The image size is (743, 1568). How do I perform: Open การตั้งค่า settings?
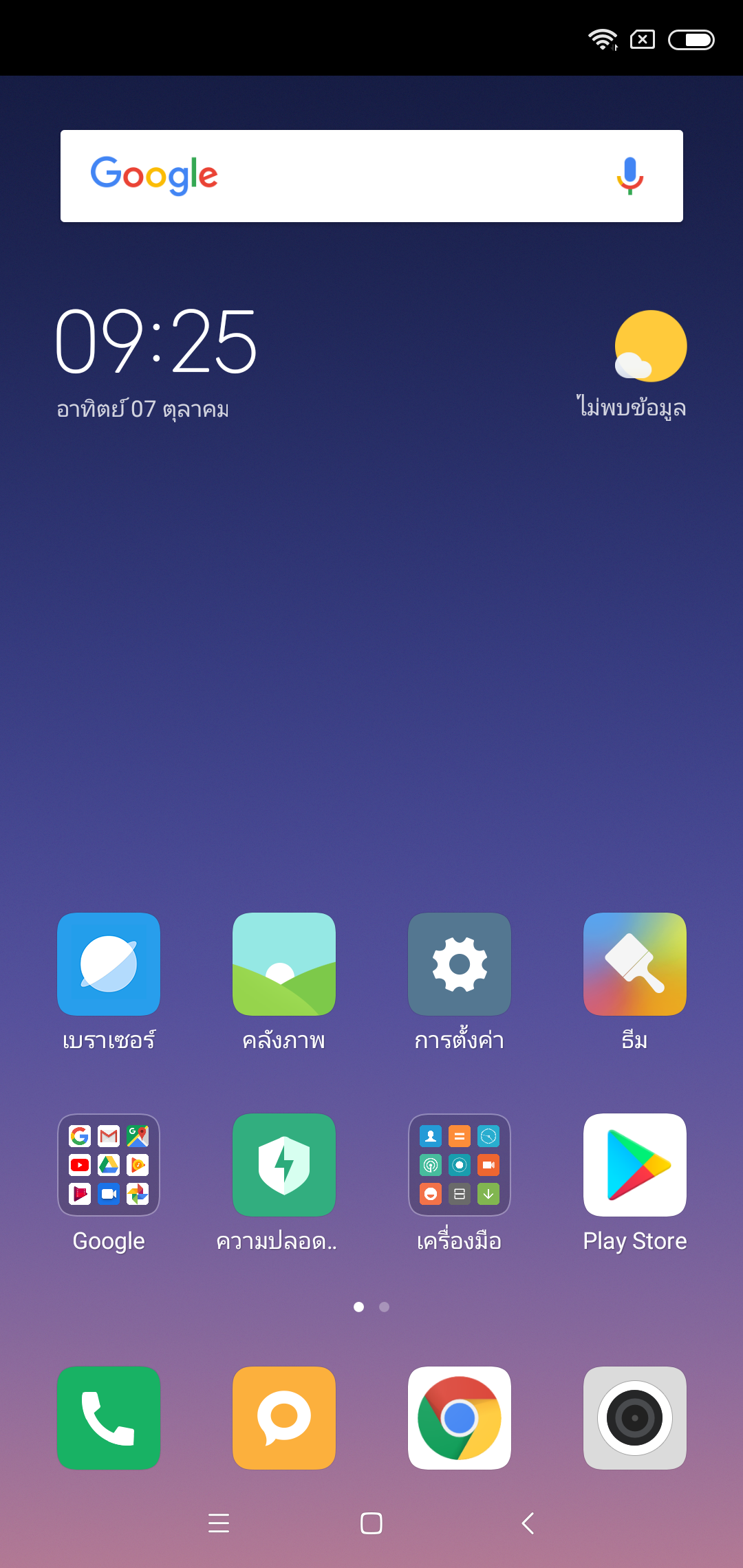pos(460,964)
